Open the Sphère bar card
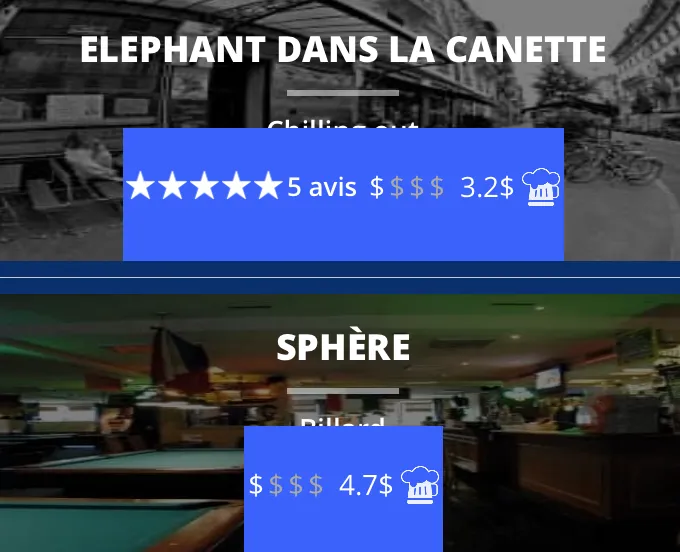 tap(342, 347)
